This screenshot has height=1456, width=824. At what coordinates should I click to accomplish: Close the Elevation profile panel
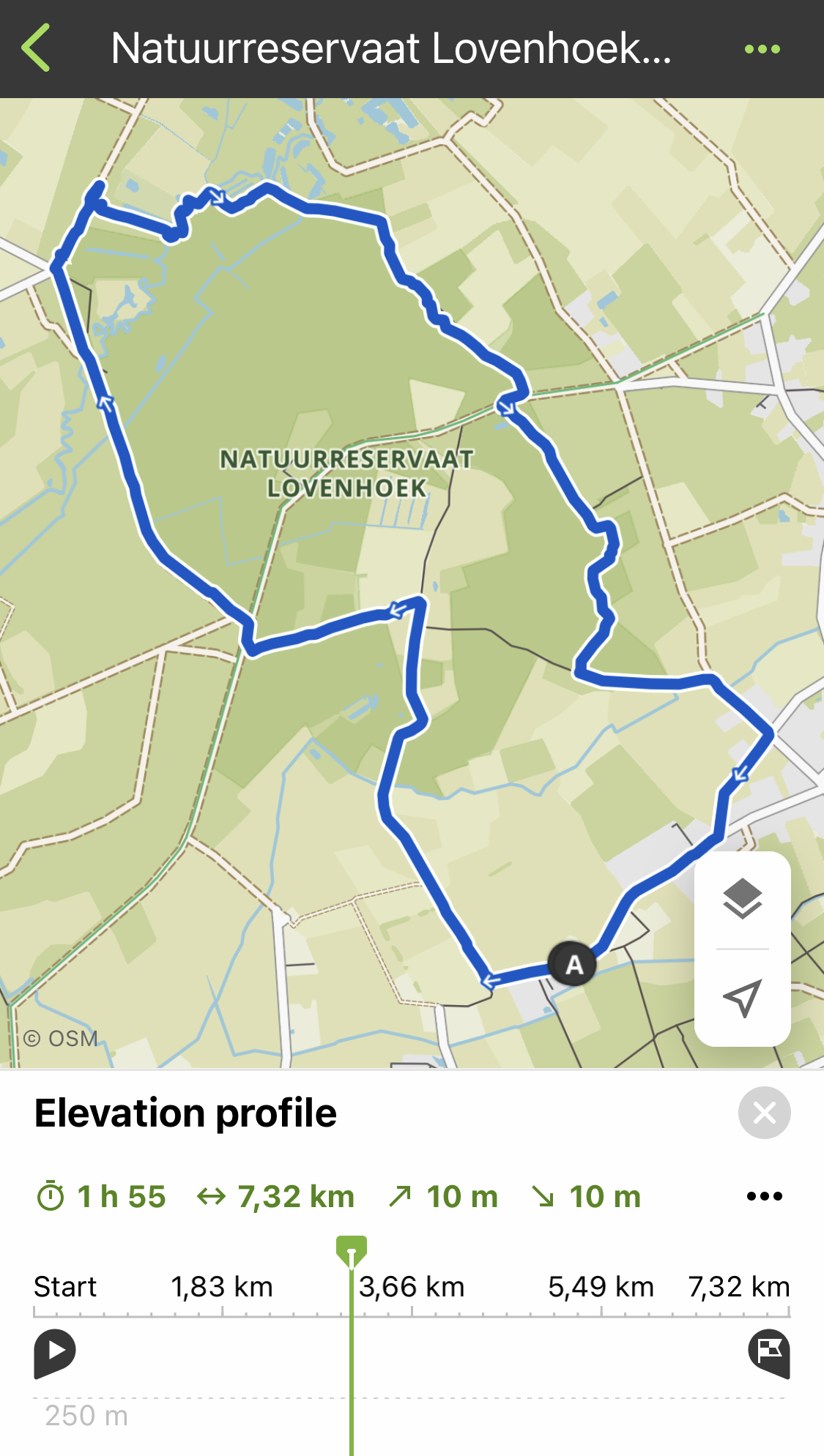764,1113
